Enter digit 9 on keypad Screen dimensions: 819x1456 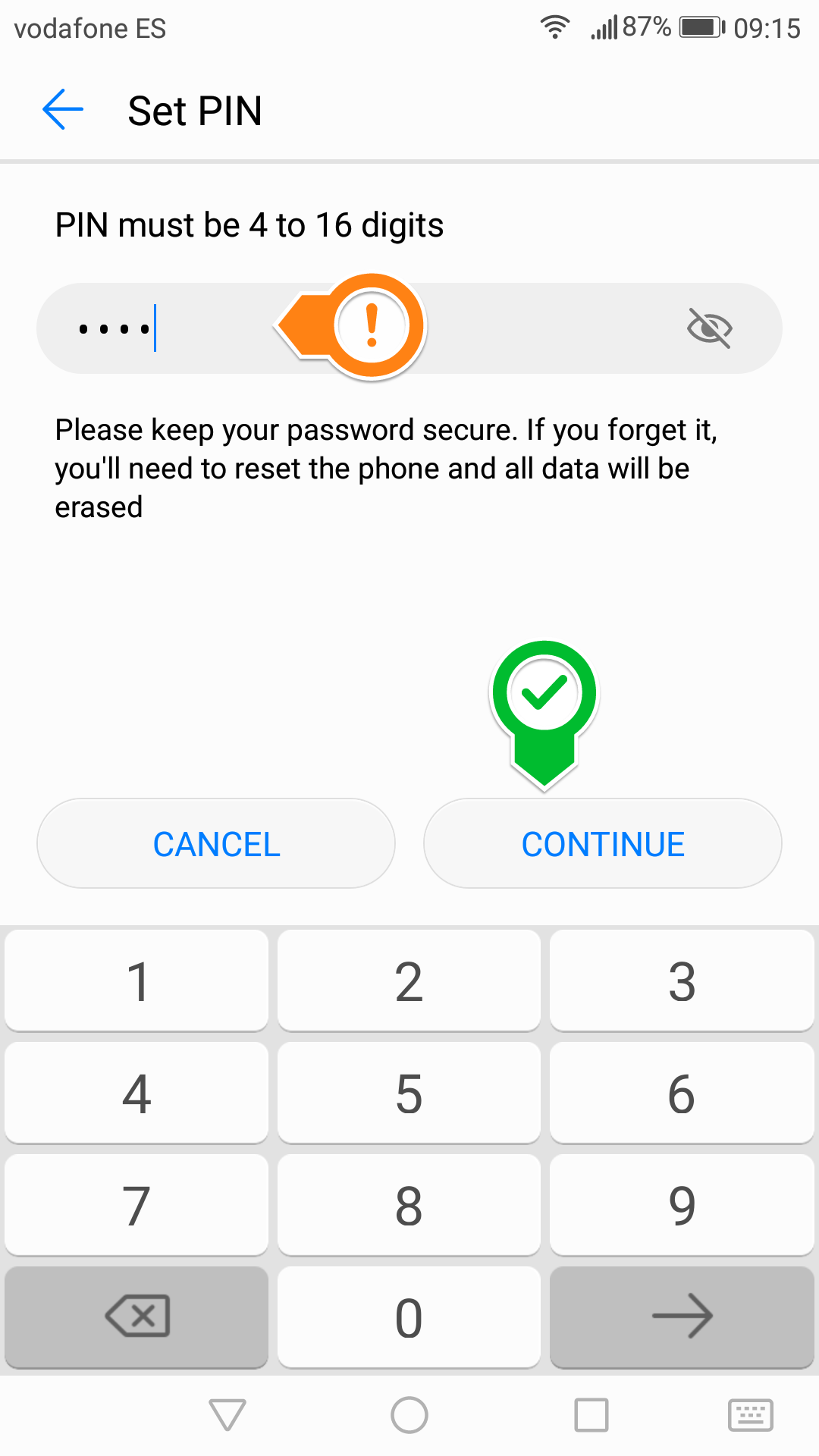[x=682, y=1205]
